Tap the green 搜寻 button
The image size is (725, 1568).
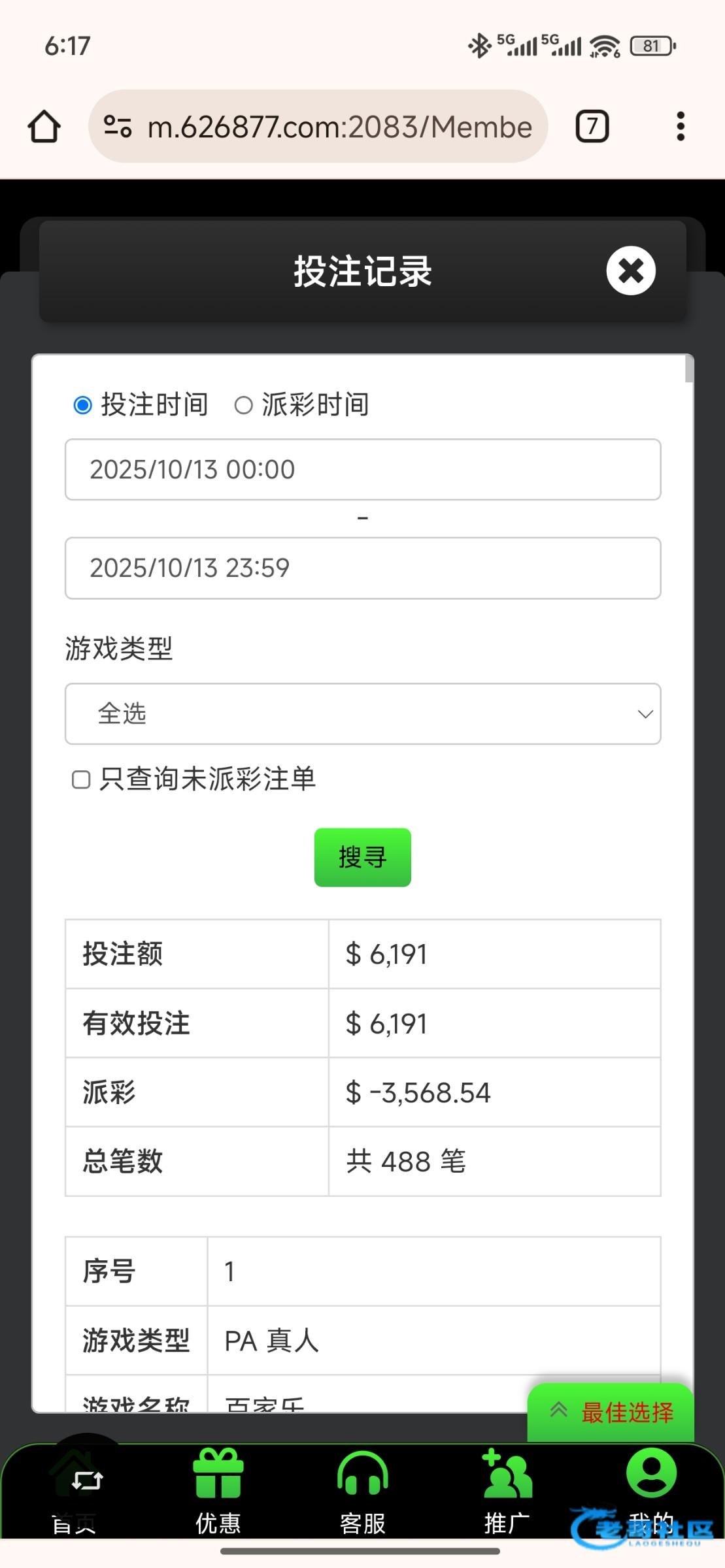pyautogui.click(x=362, y=857)
